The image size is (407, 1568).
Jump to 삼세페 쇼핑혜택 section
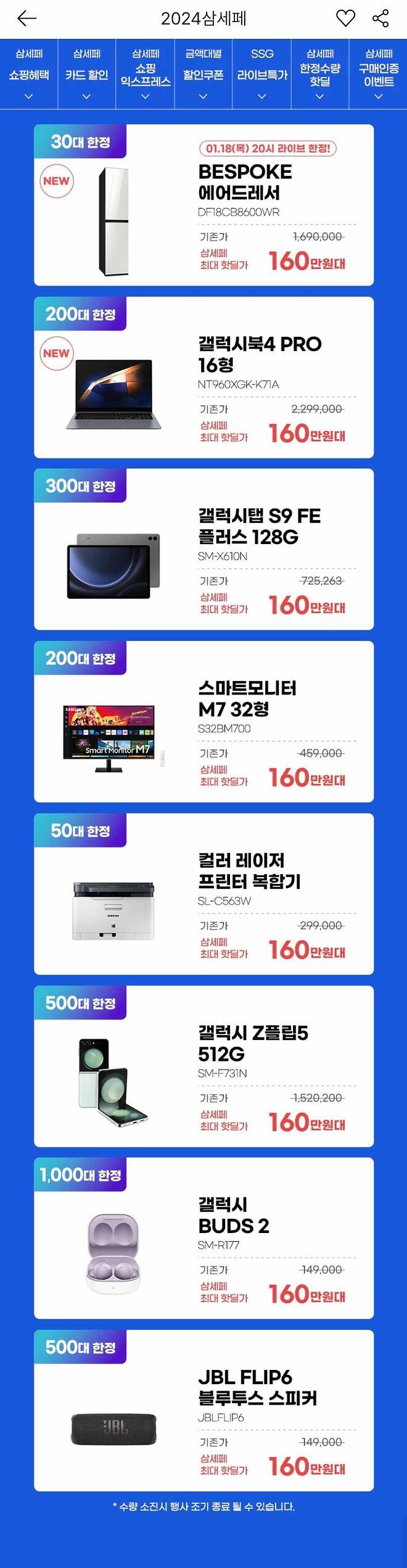click(x=28, y=74)
